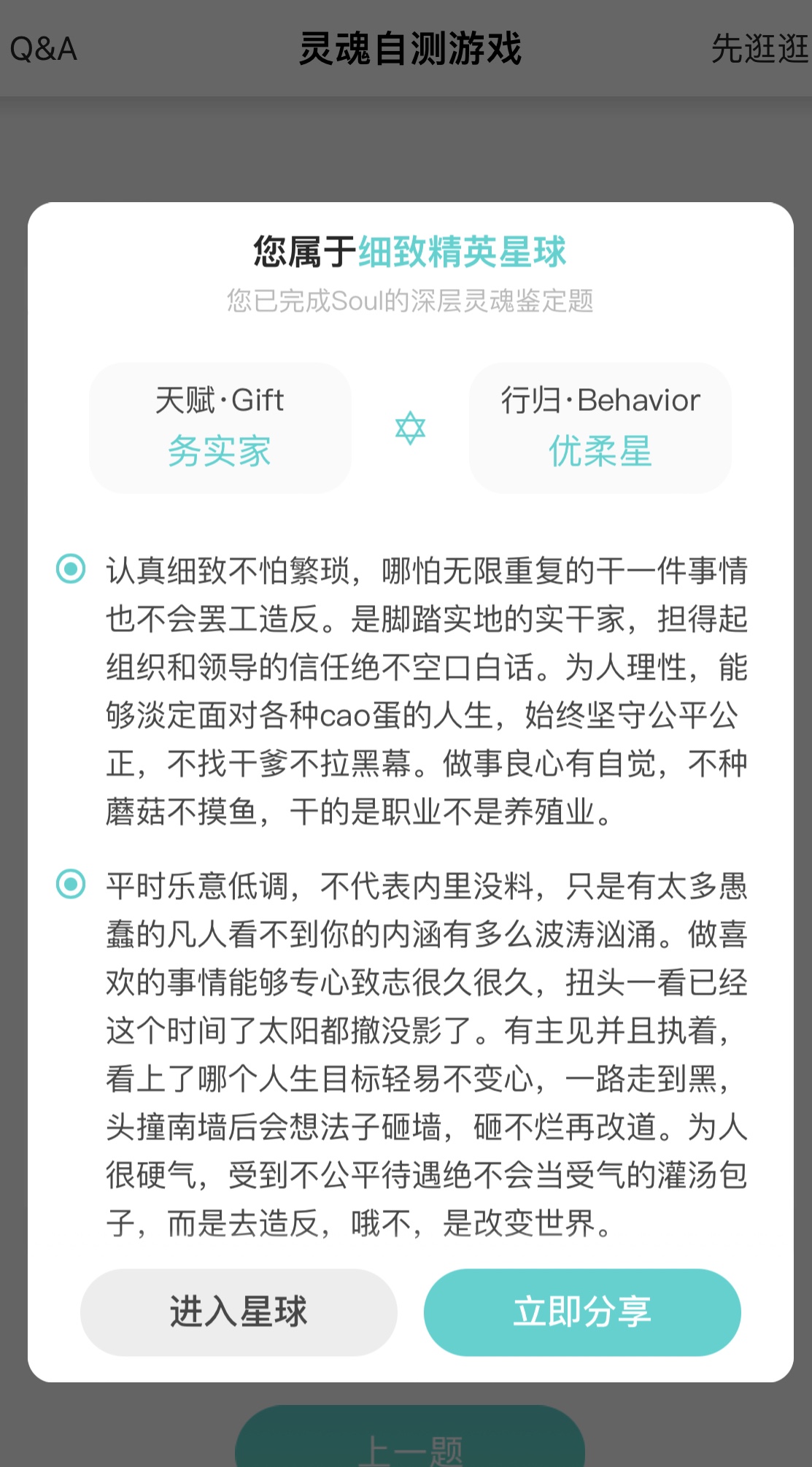Tap 先逛逛 in the top bar
812x1467 pixels.
(x=760, y=49)
